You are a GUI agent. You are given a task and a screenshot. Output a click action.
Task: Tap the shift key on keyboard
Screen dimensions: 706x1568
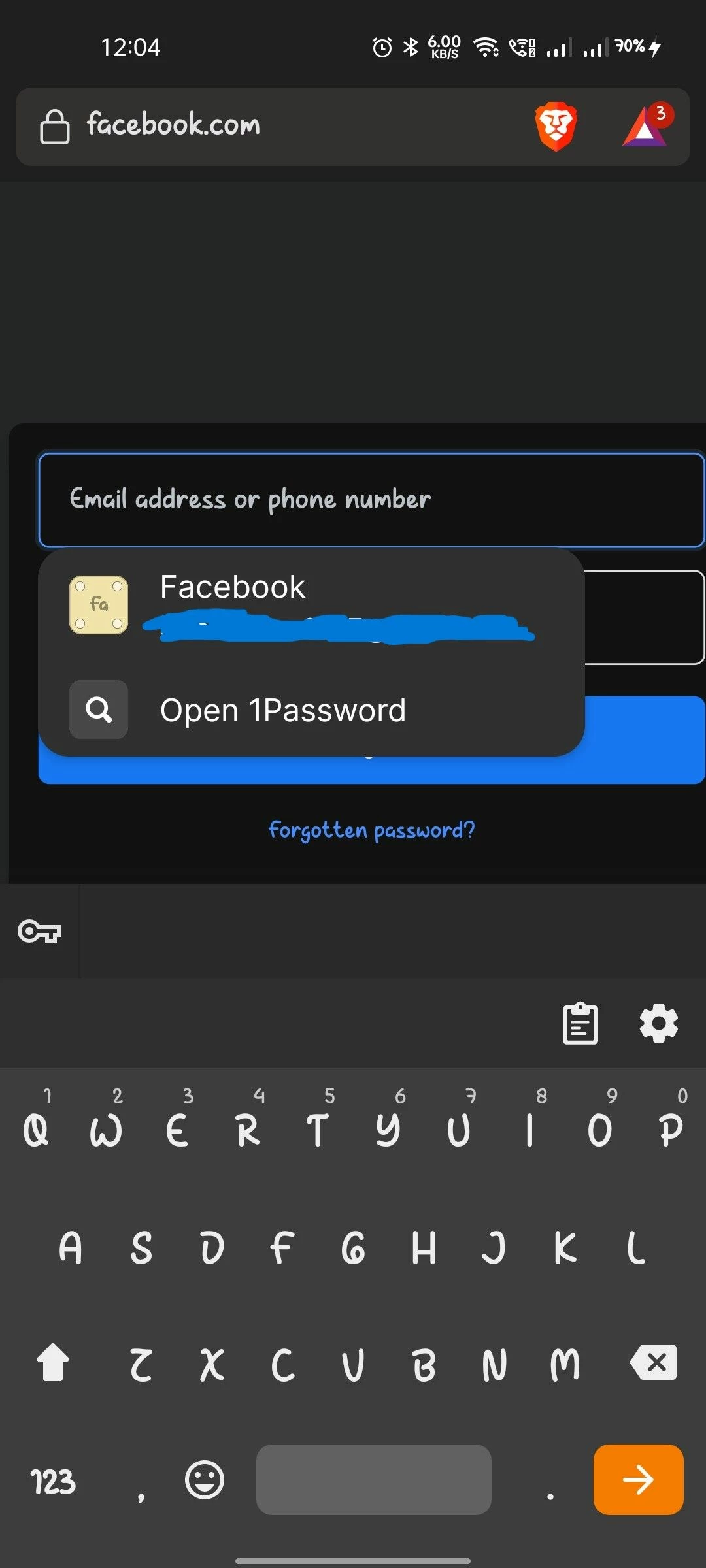52,1362
